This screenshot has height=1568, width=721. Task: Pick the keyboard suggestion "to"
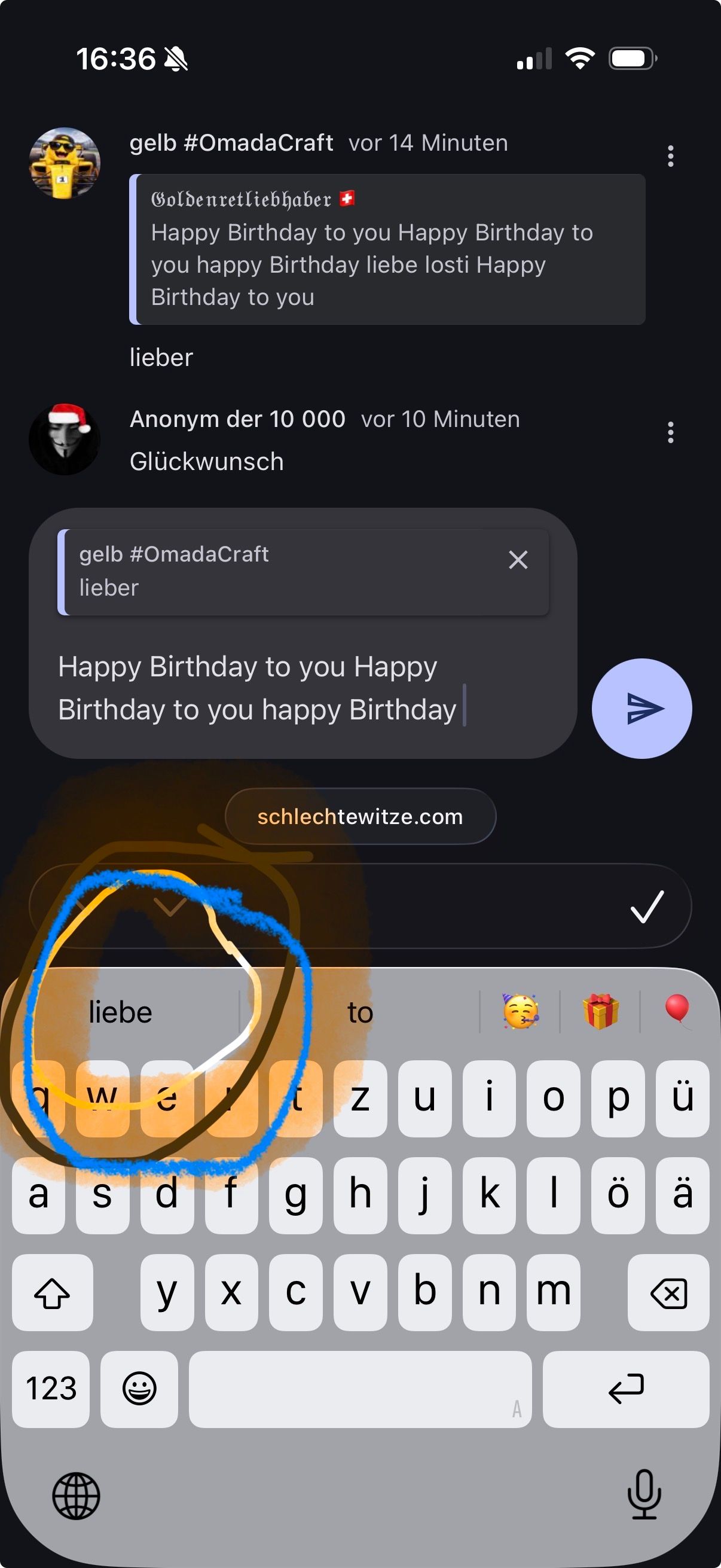tap(359, 1012)
